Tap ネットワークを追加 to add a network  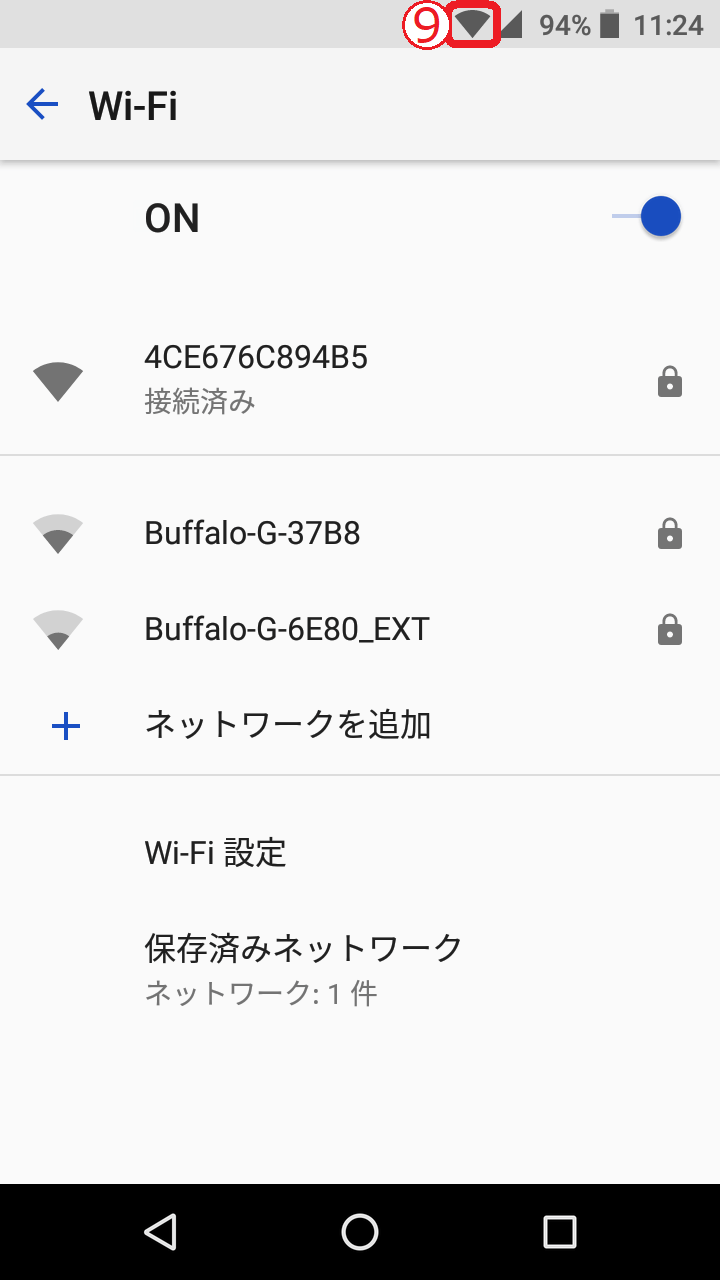[x=287, y=725]
